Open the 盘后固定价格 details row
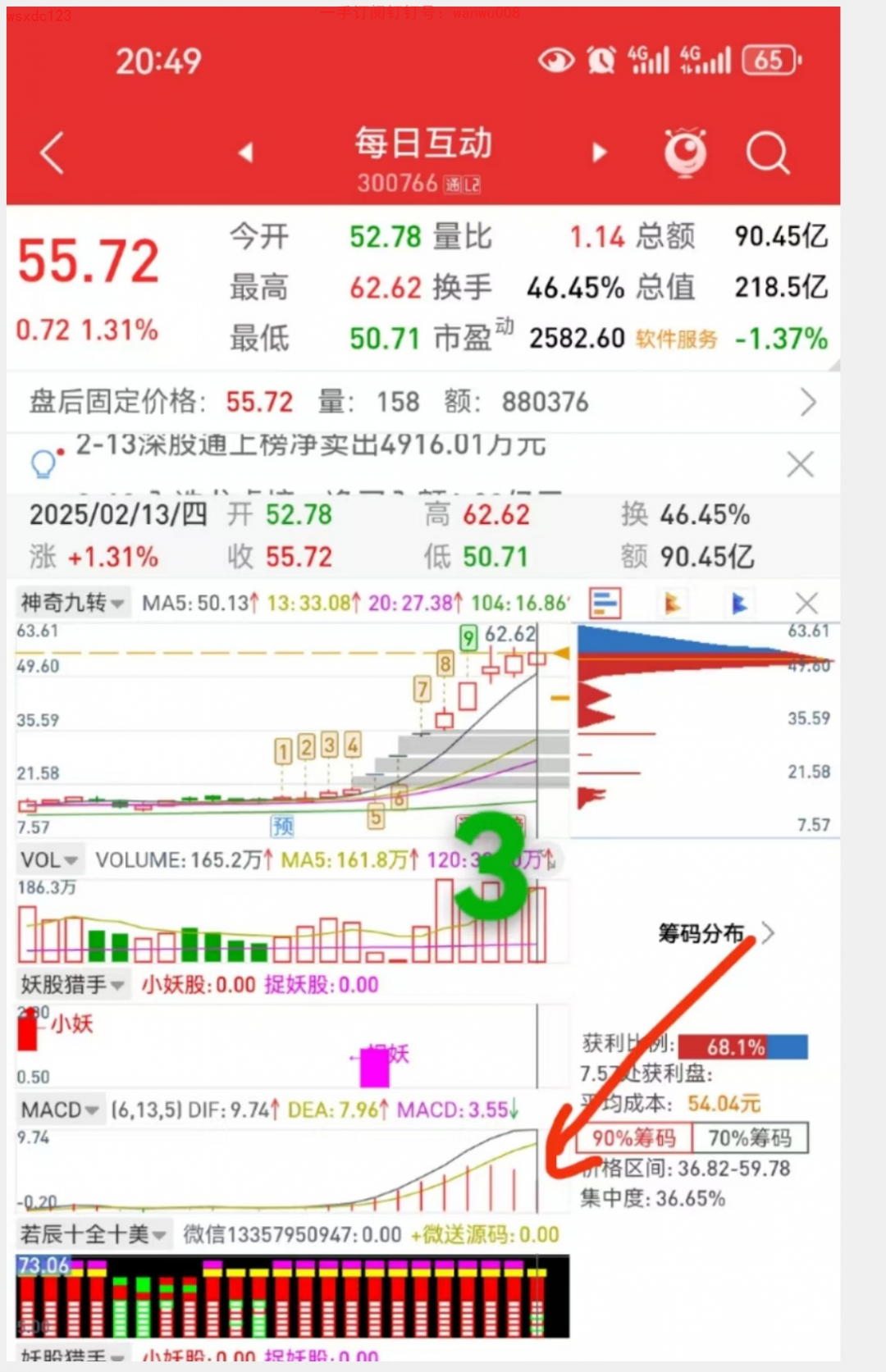Viewport: 886px width, 1372px height. click(422, 402)
